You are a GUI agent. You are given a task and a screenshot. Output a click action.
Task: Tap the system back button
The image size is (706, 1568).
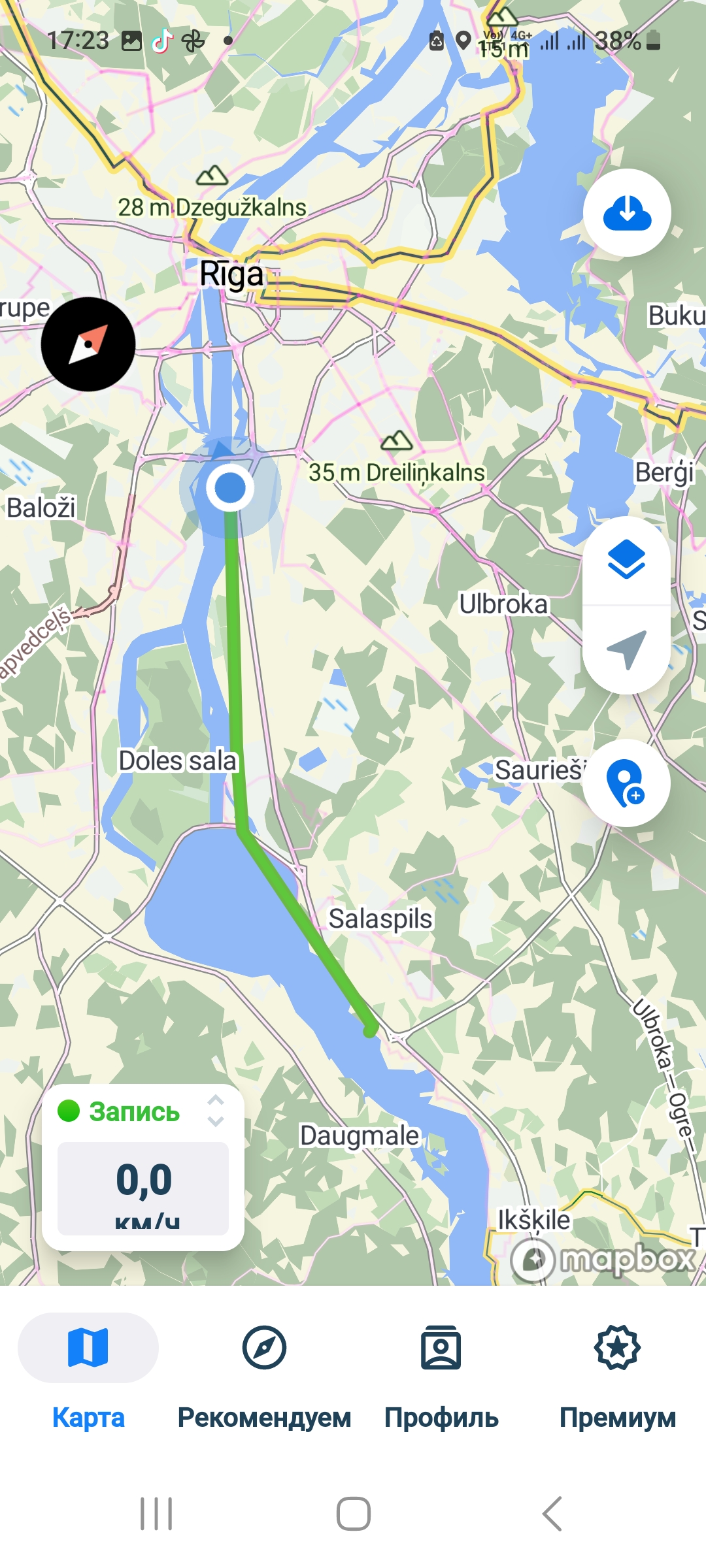pyautogui.click(x=552, y=1514)
